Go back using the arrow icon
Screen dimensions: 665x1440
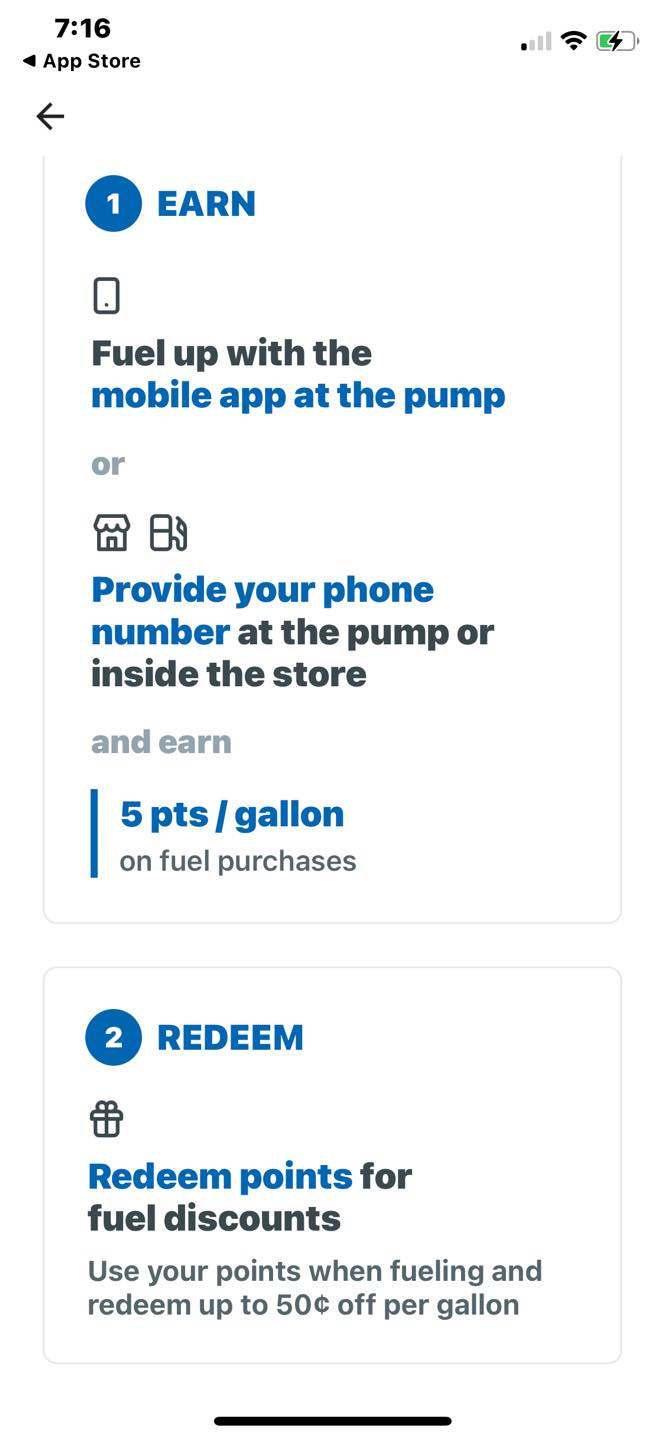[x=50, y=117]
